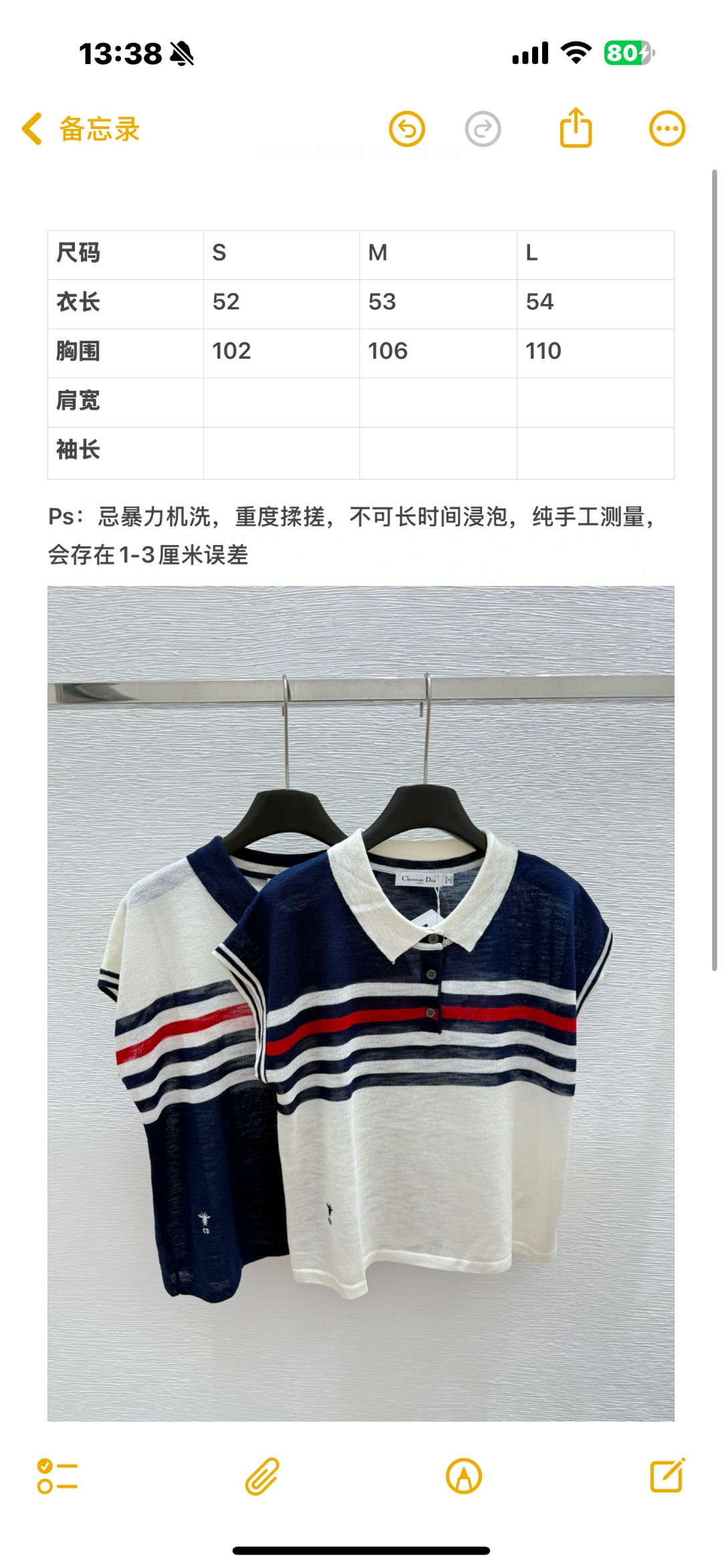Edit the empty 袖长 cell under L

(595, 452)
